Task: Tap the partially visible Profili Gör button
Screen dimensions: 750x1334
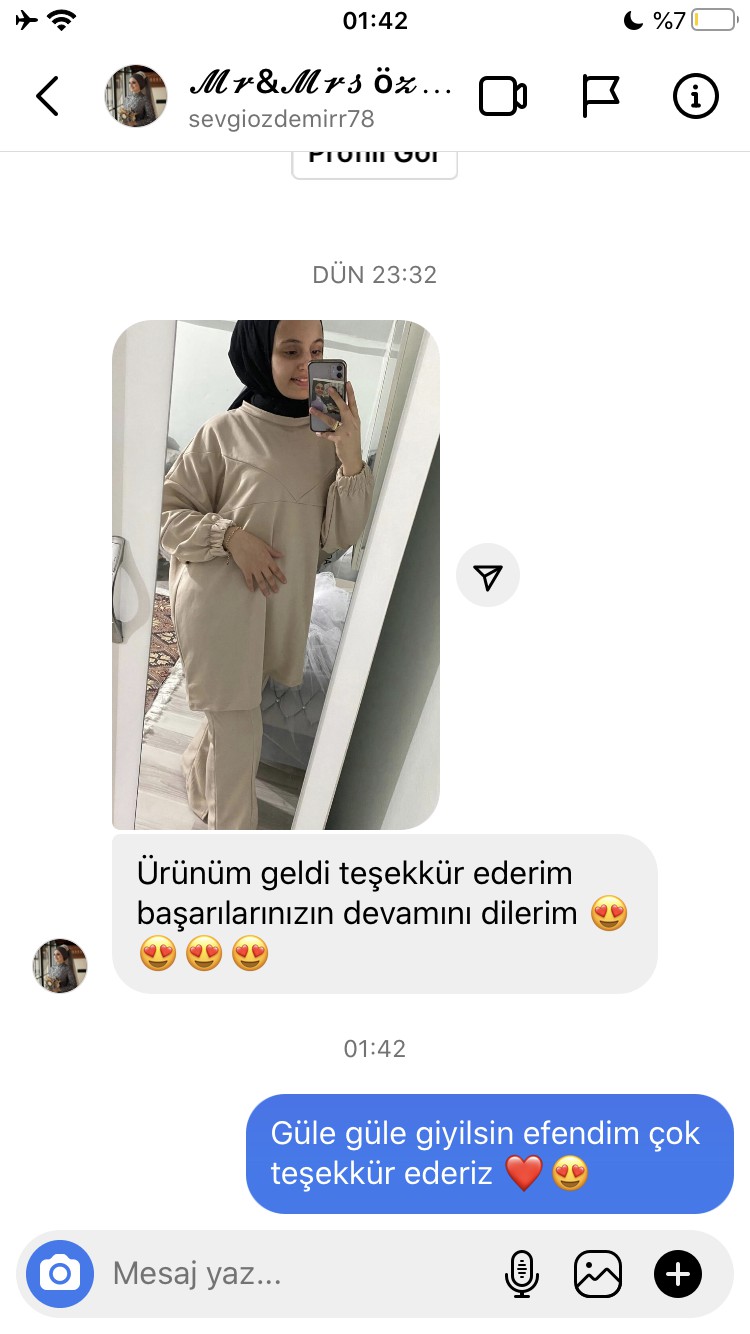Action: point(374,162)
